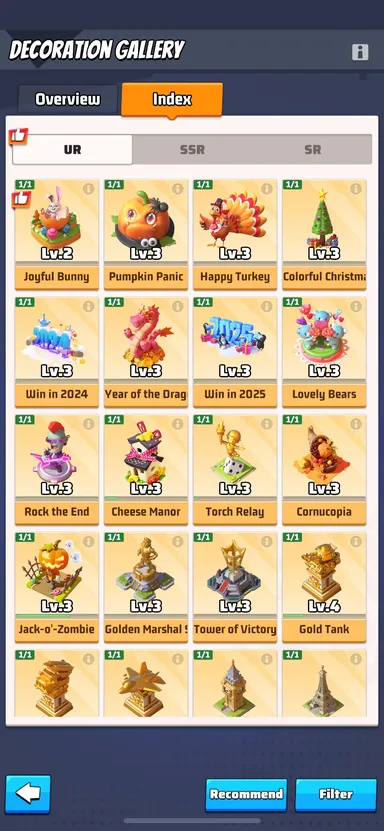384x831 pixels.
Task: Show info for Win in 2025
Action: click(x=267, y=306)
